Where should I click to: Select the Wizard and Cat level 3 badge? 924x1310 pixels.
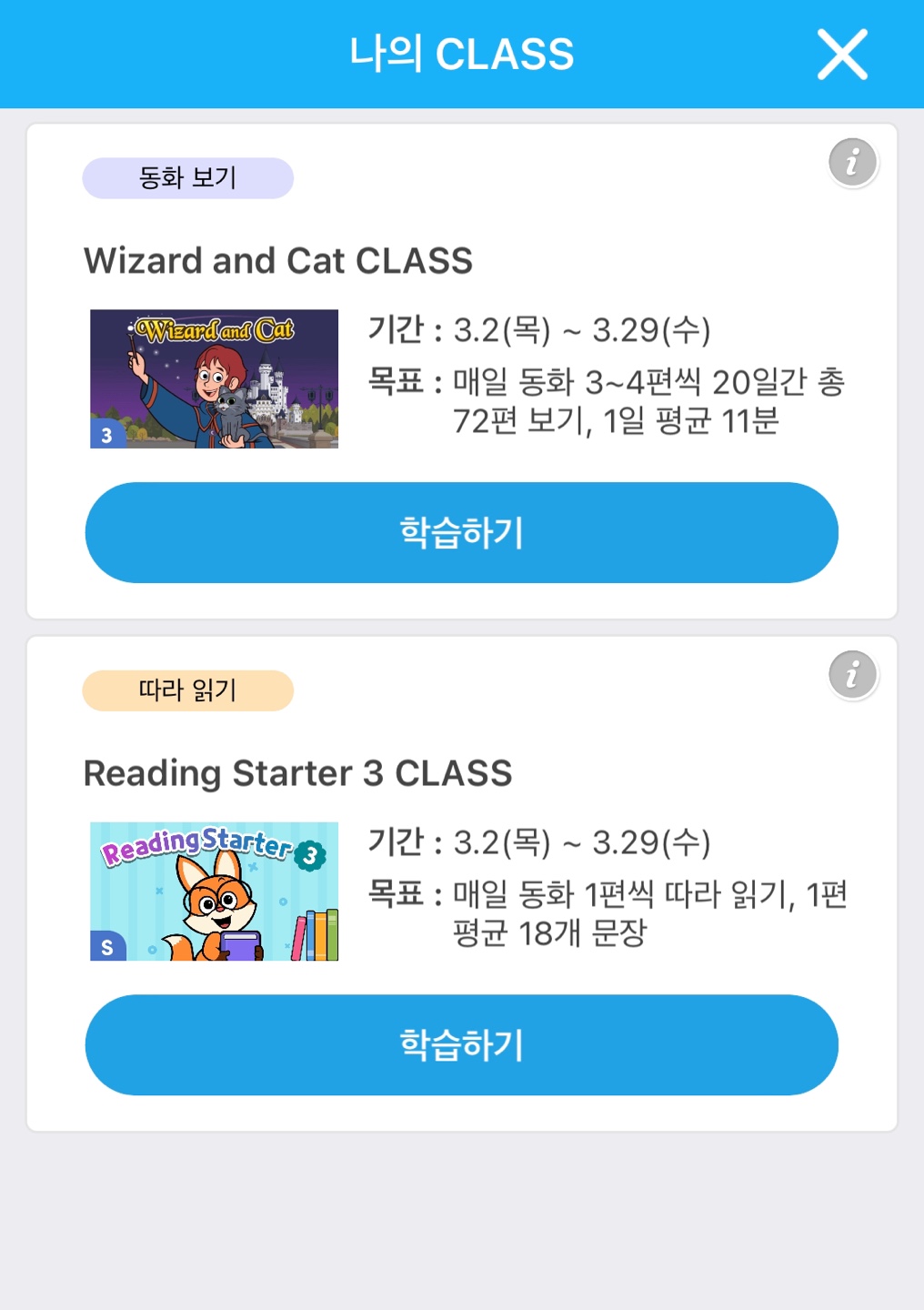tap(106, 437)
